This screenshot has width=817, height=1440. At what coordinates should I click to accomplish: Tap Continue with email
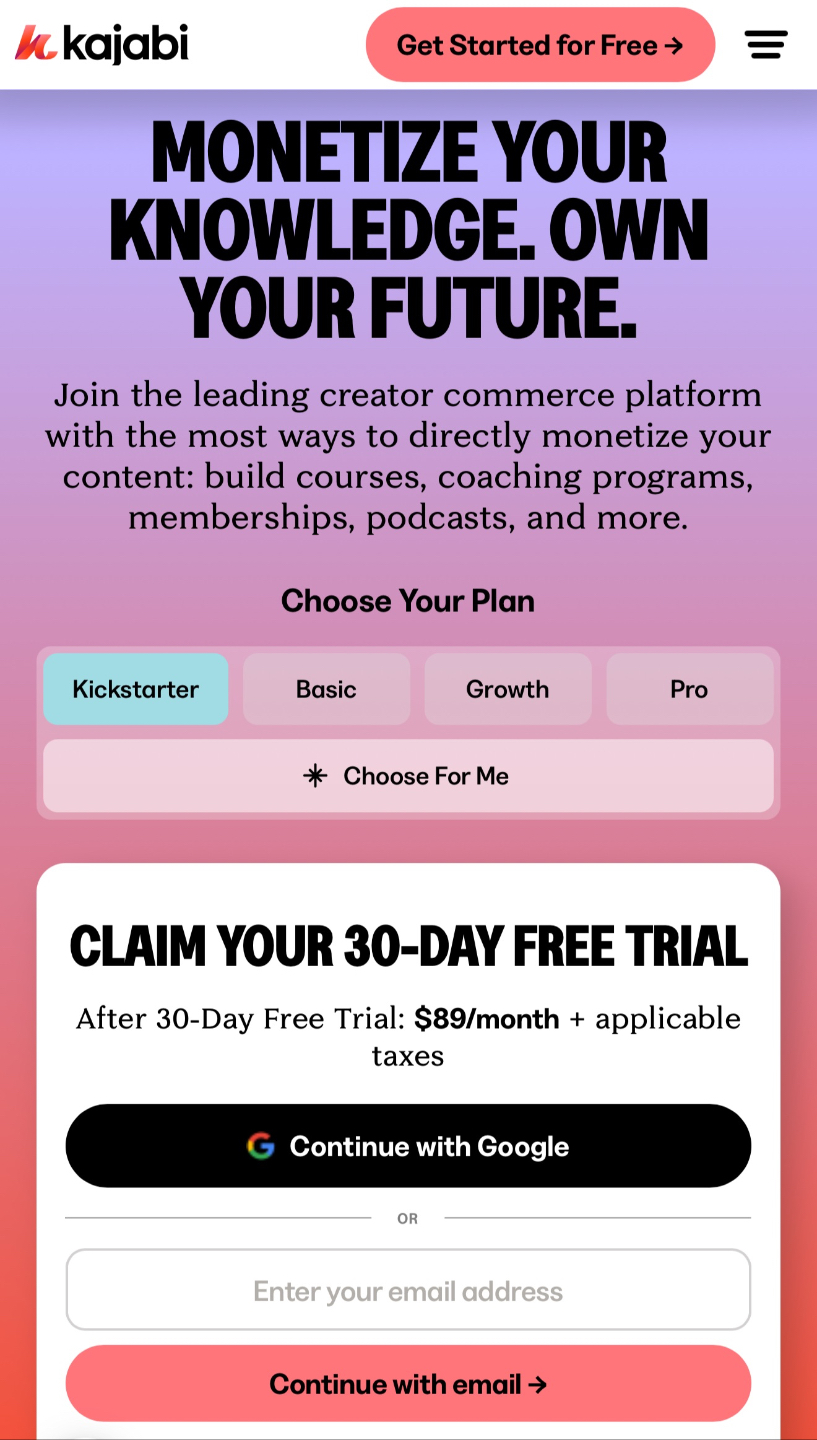pyautogui.click(x=408, y=1384)
